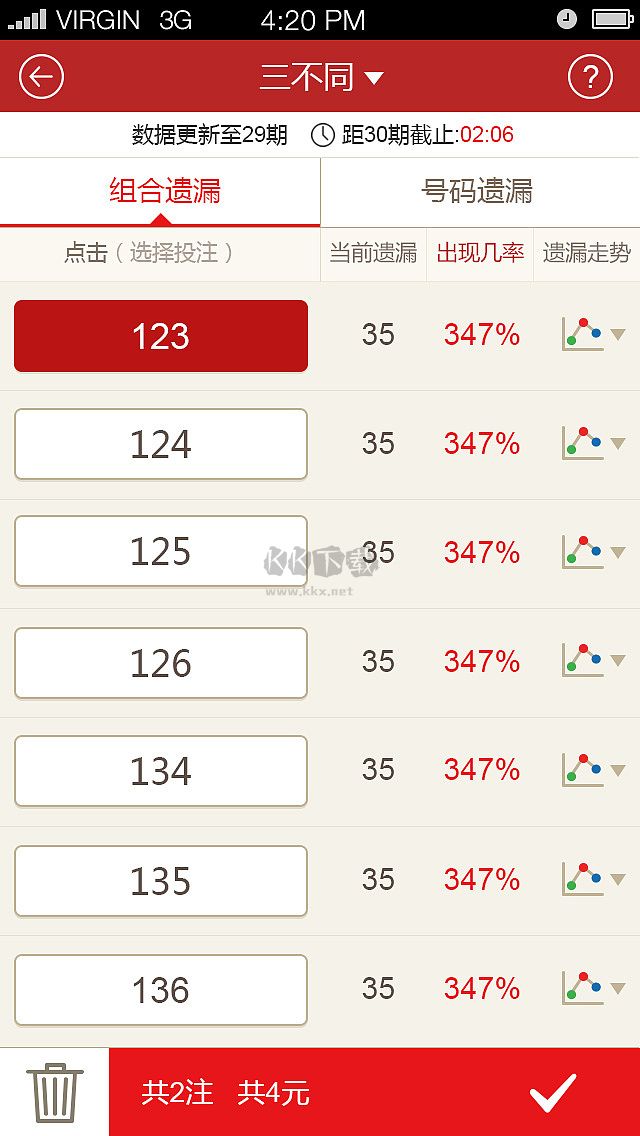Select number combination 134
Viewport: 640px width, 1136px height.
(x=160, y=771)
